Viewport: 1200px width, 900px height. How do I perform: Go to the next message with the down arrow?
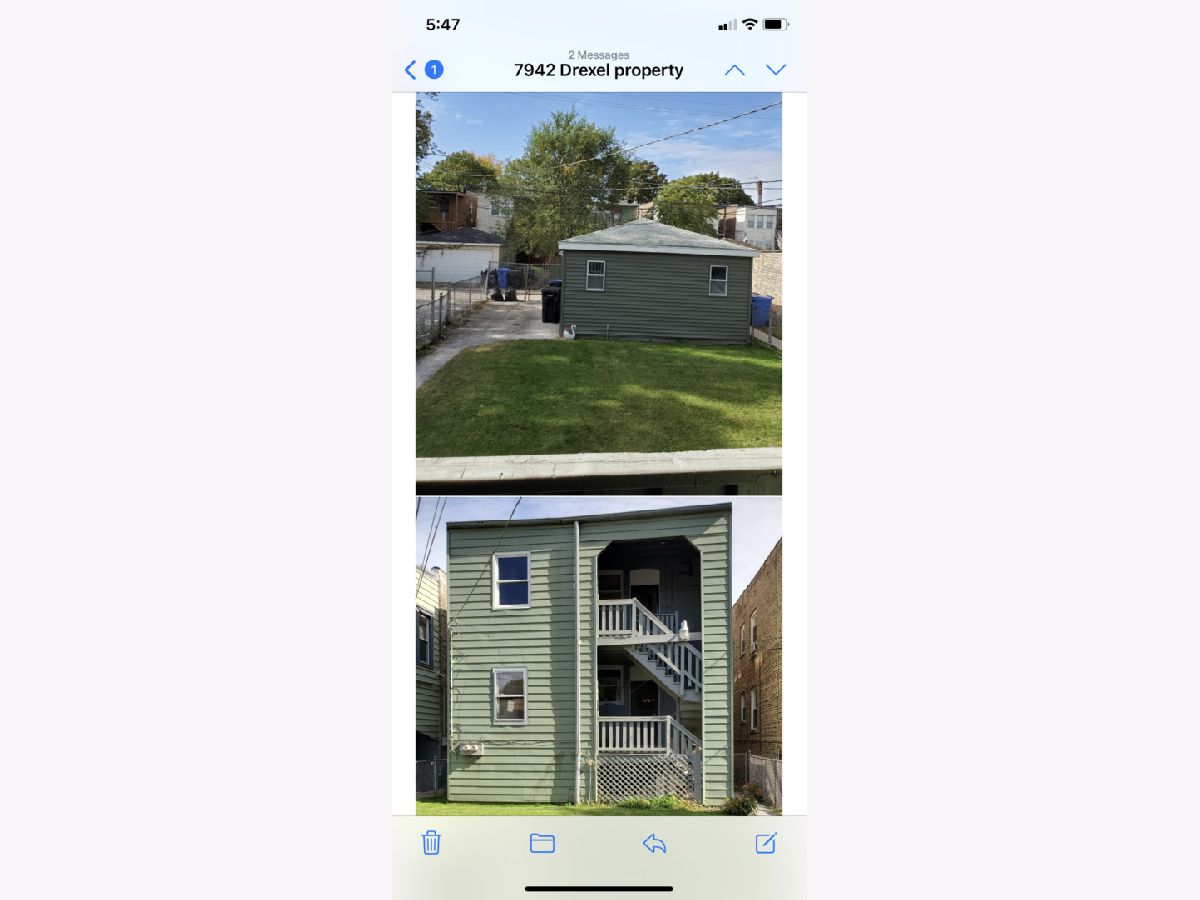776,70
